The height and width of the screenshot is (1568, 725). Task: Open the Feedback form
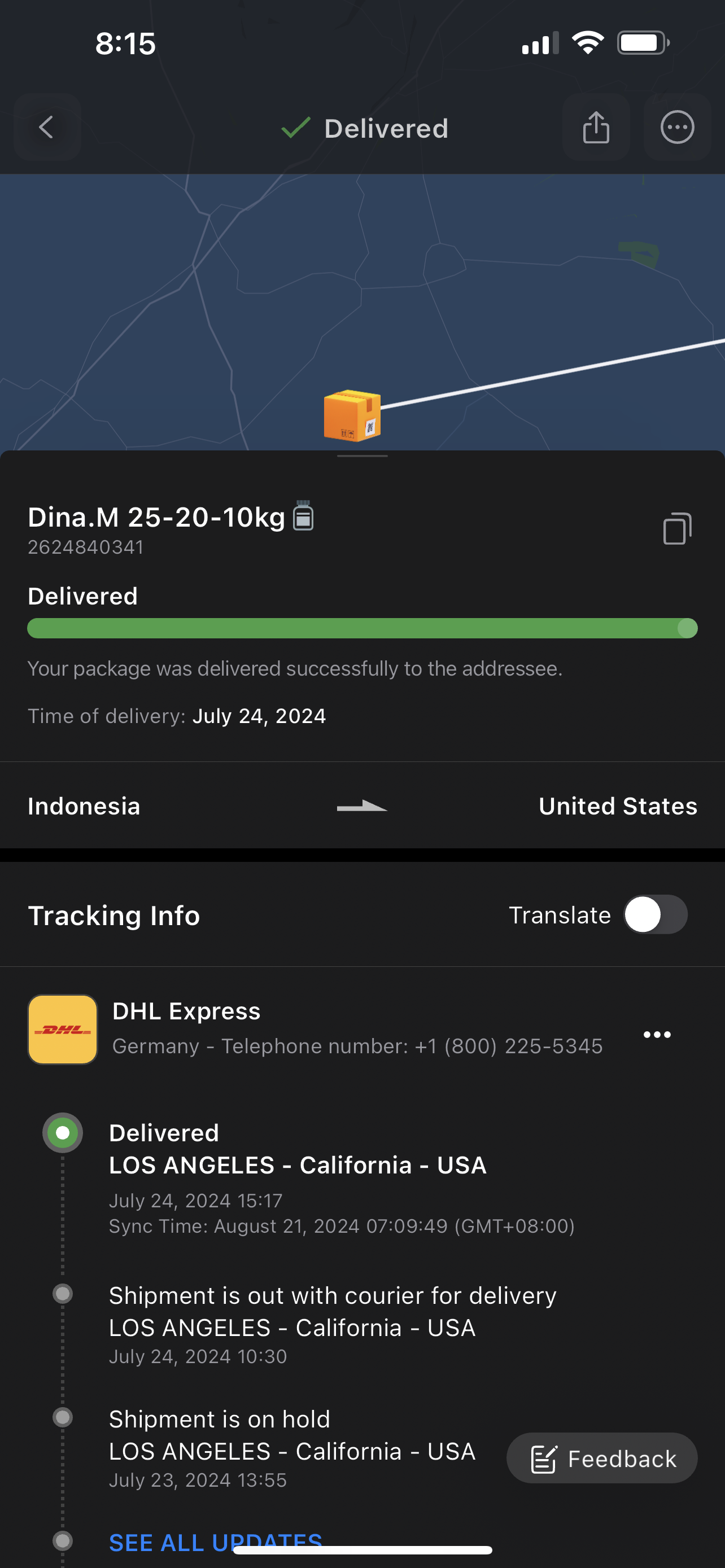[601, 1458]
